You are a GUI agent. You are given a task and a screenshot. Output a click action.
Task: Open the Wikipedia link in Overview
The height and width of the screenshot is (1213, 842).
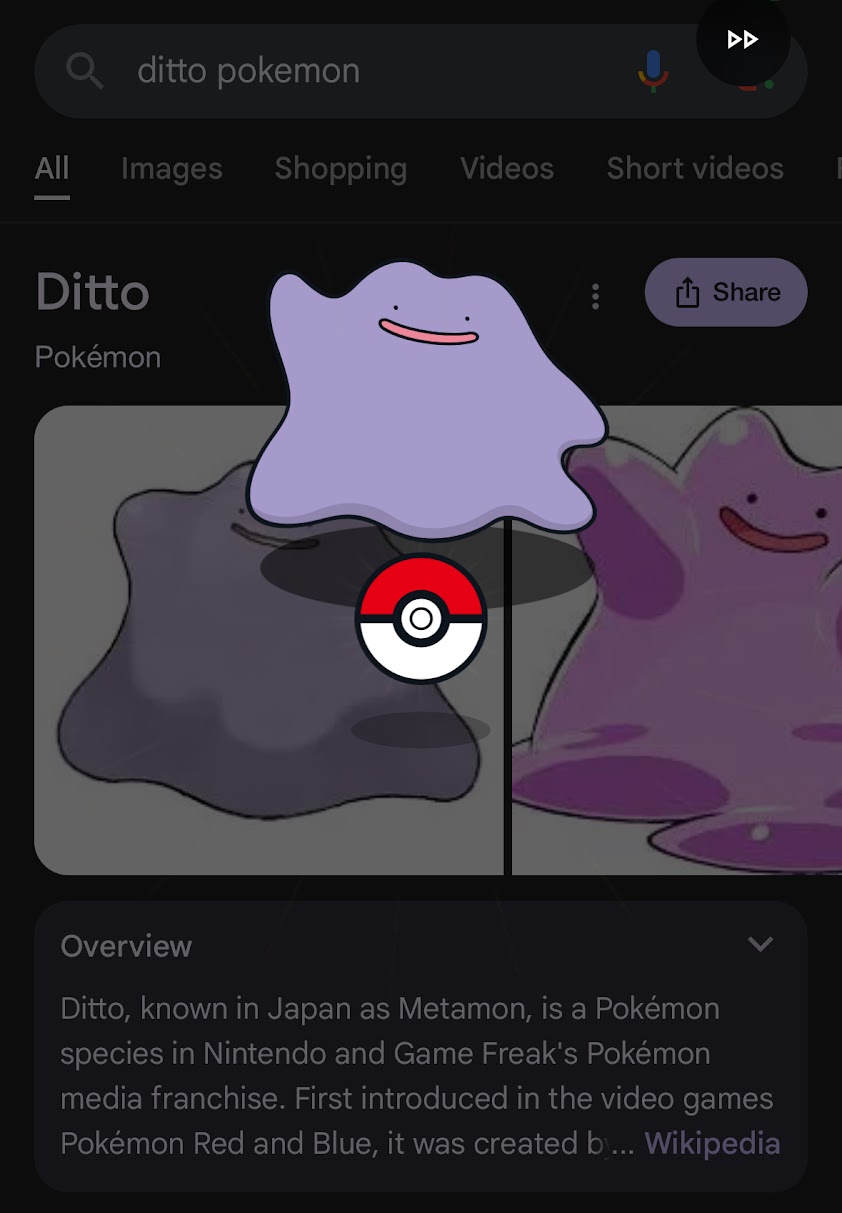(712, 1143)
